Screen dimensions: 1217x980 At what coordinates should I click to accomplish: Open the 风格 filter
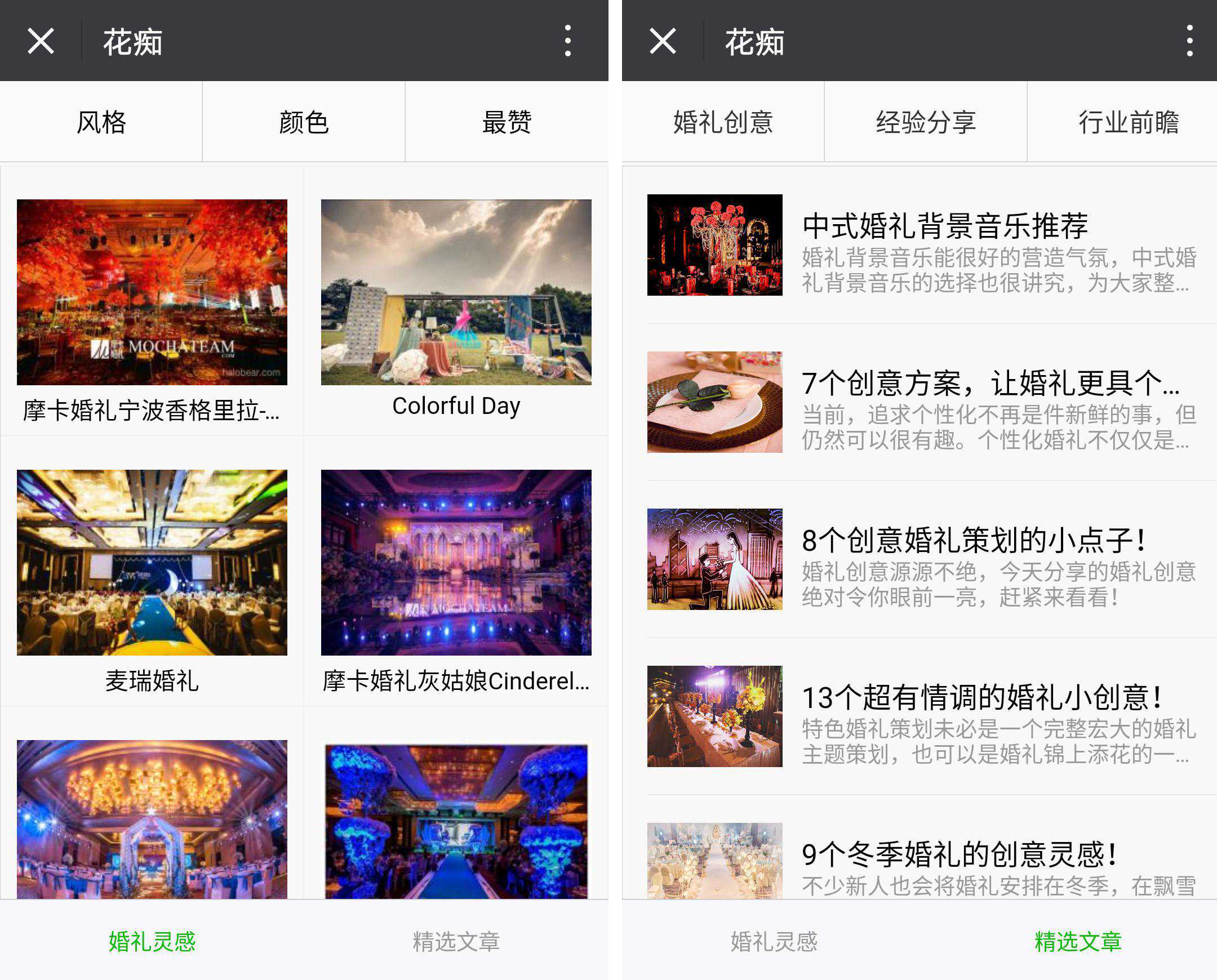(x=101, y=122)
